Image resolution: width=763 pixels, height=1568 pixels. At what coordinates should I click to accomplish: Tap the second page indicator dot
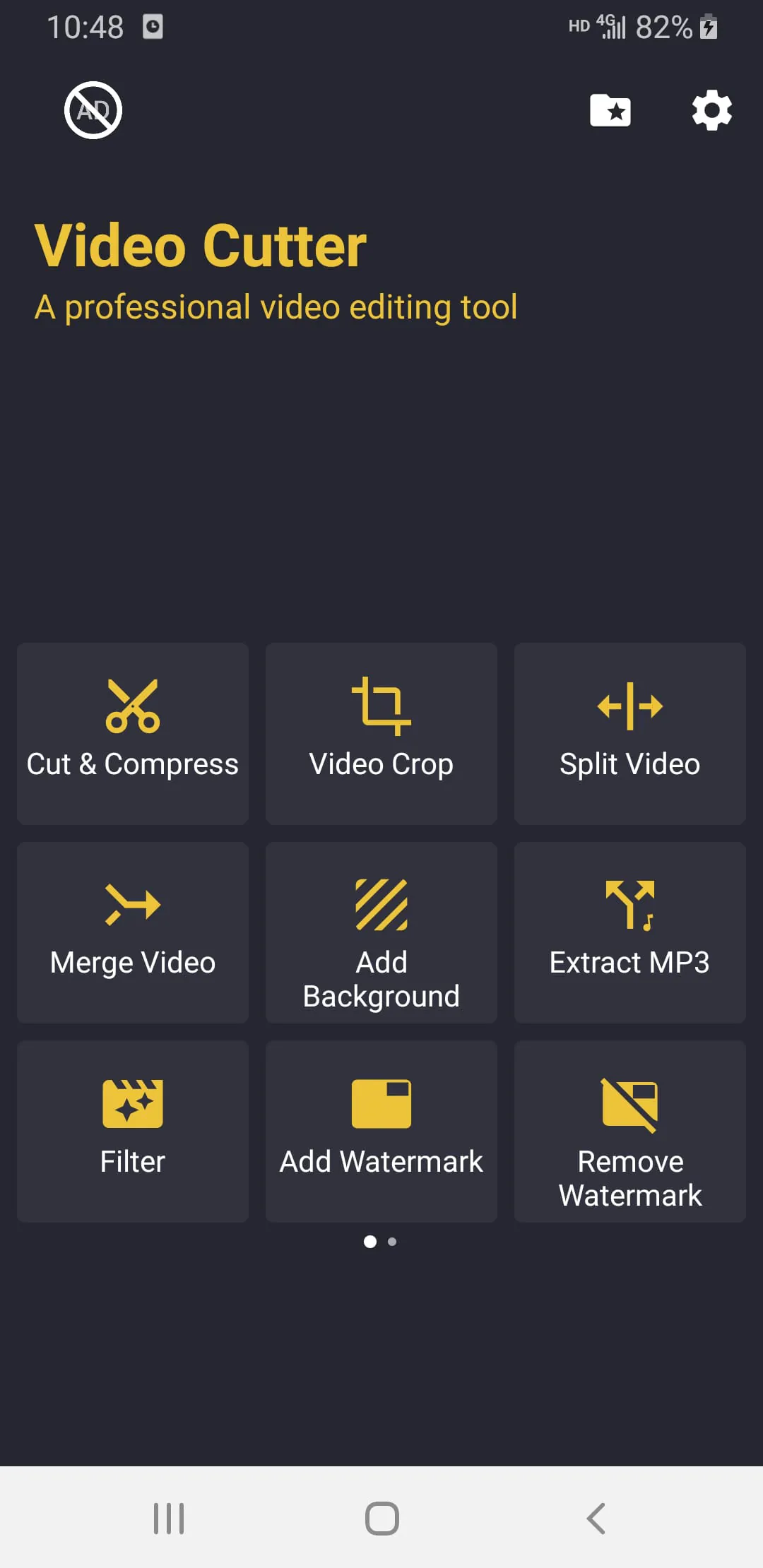pos(392,1242)
